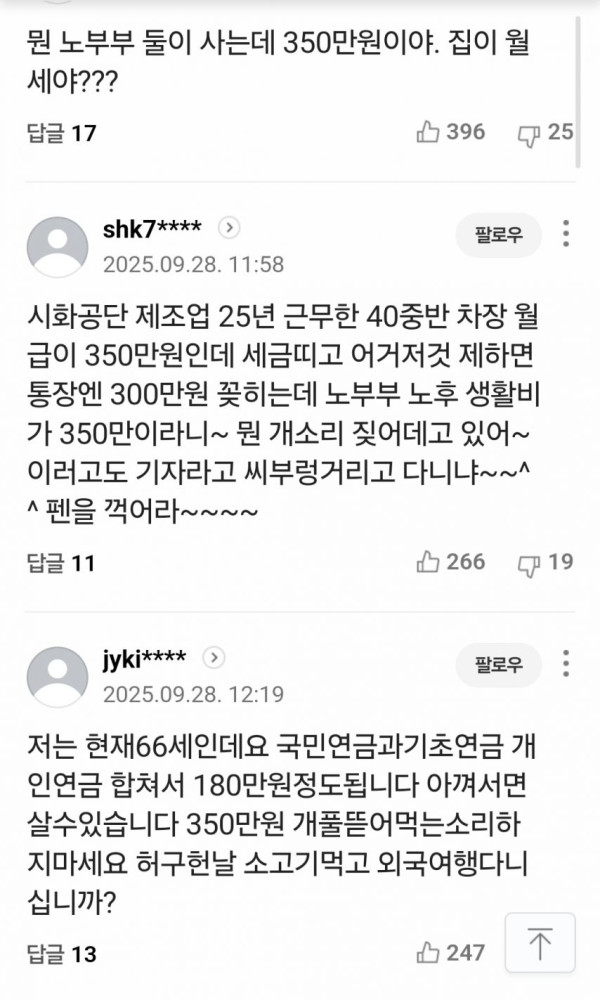600x1000 pixels.
Task: View 13 replies to jyki**** comment
Action: (62, 954)
